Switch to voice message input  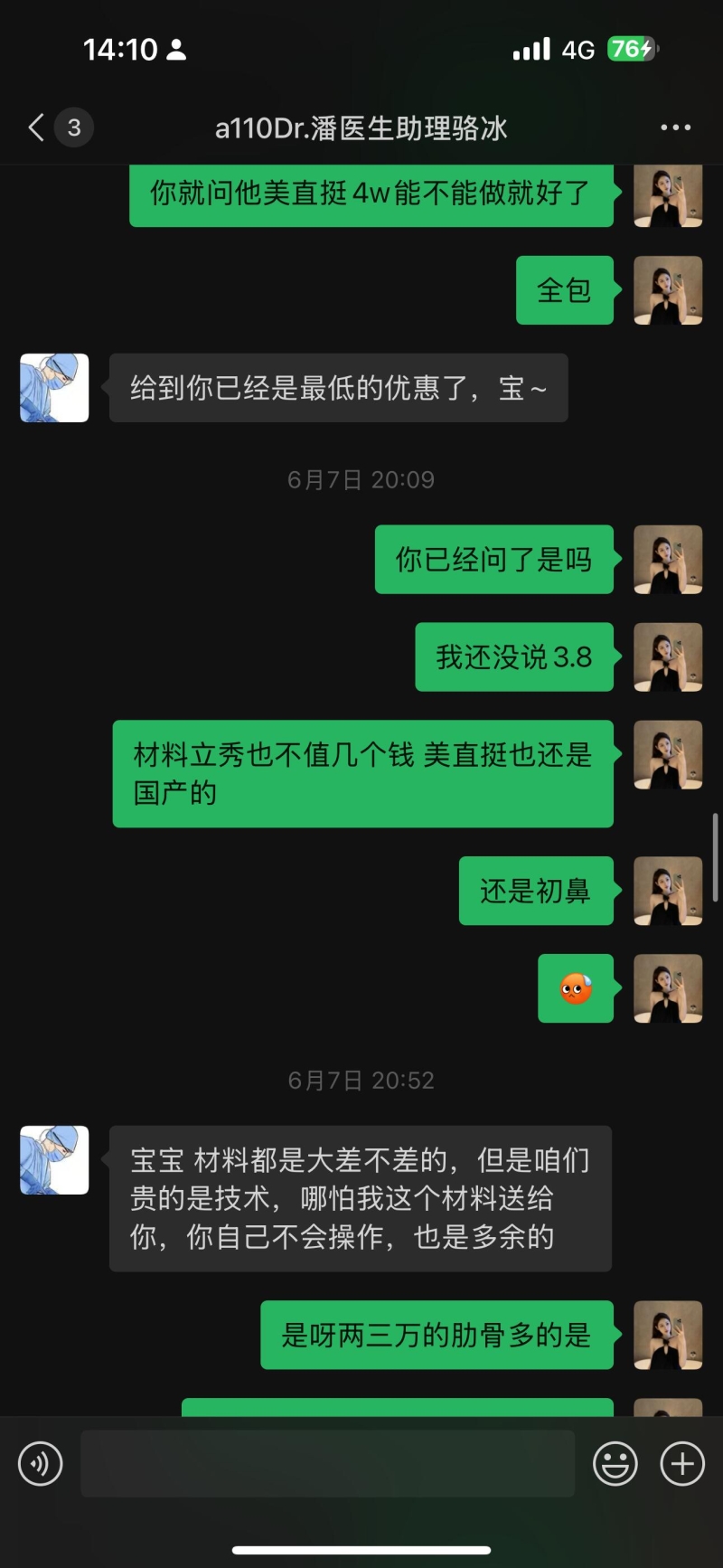point(41,1463)
